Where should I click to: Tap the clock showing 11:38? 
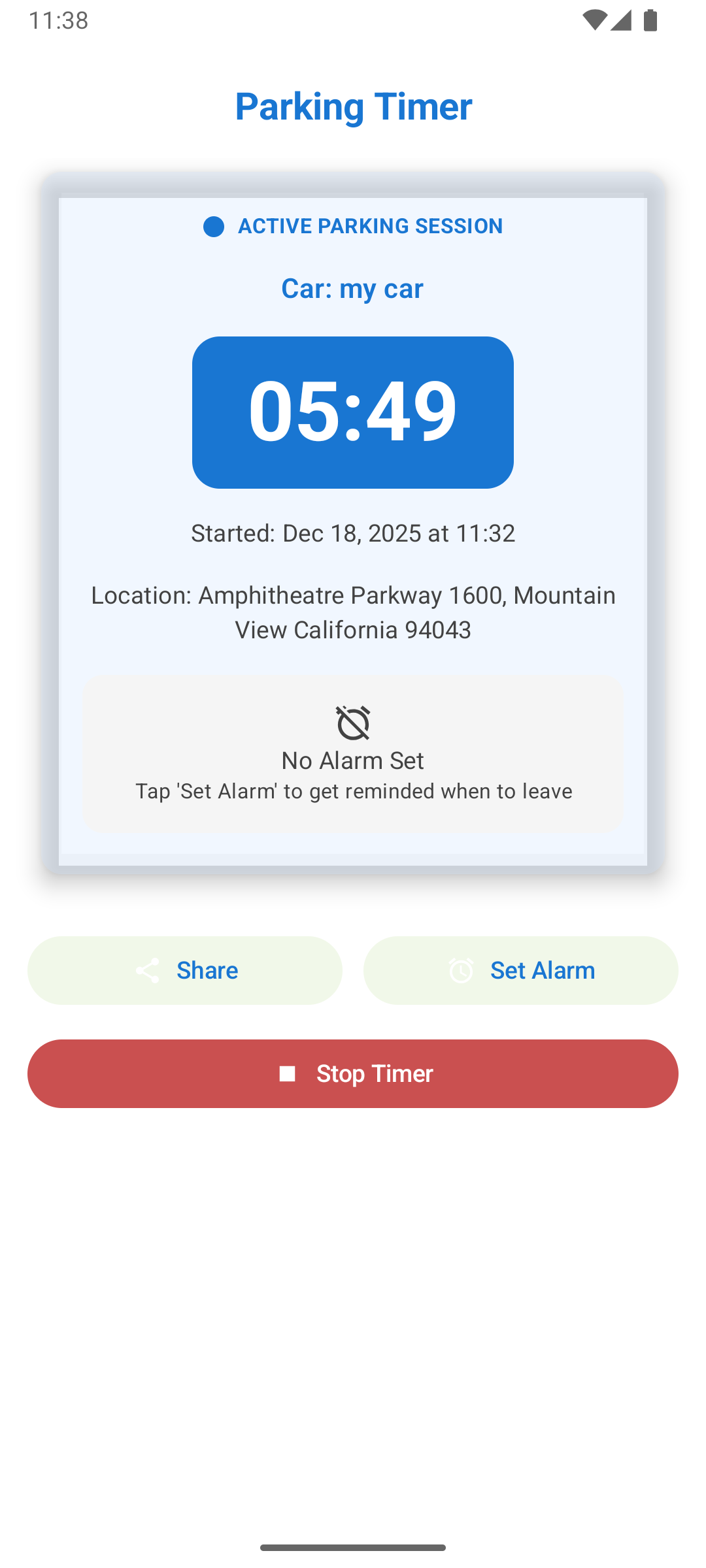58,20
